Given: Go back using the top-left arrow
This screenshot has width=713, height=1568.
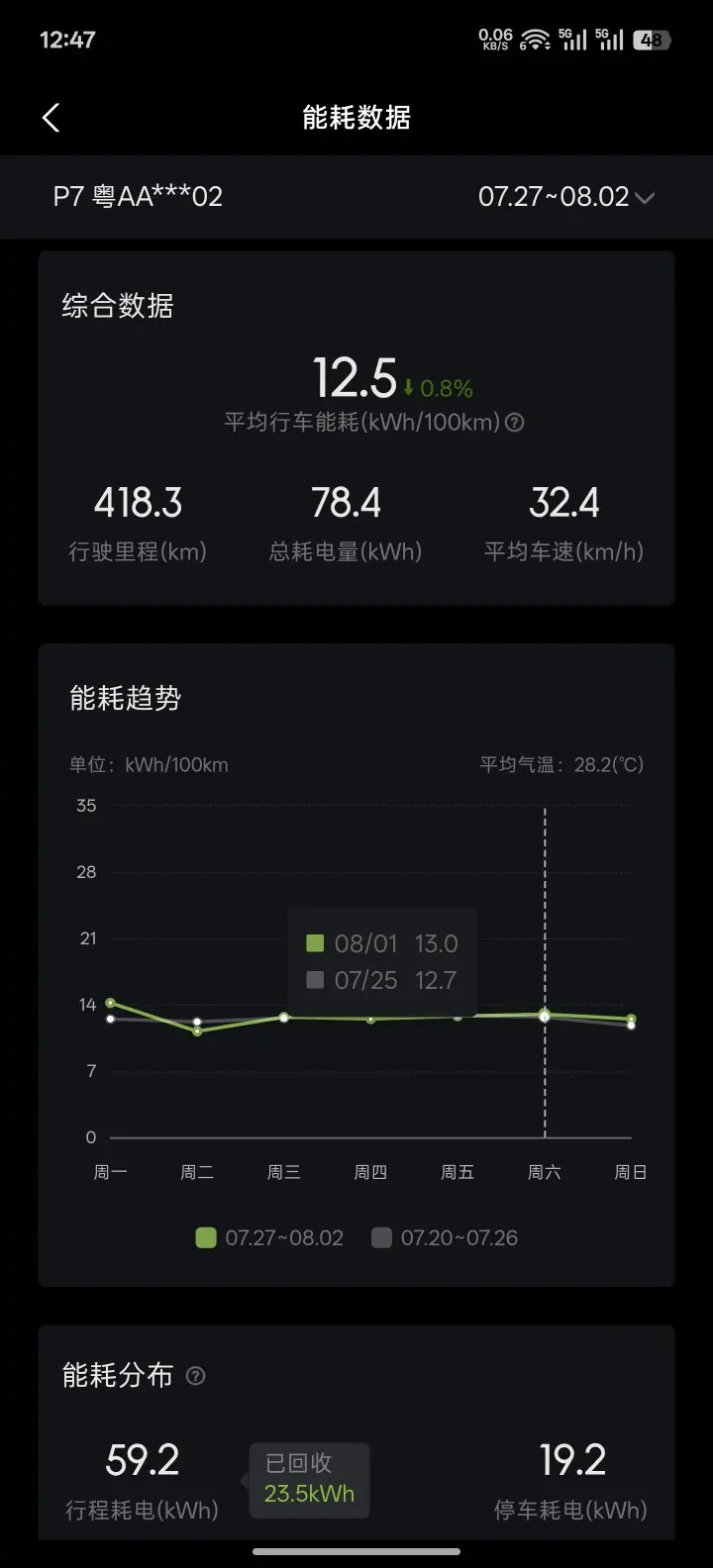Looking at the screenshot, I should pyautogui.click(x=51, y=118).
